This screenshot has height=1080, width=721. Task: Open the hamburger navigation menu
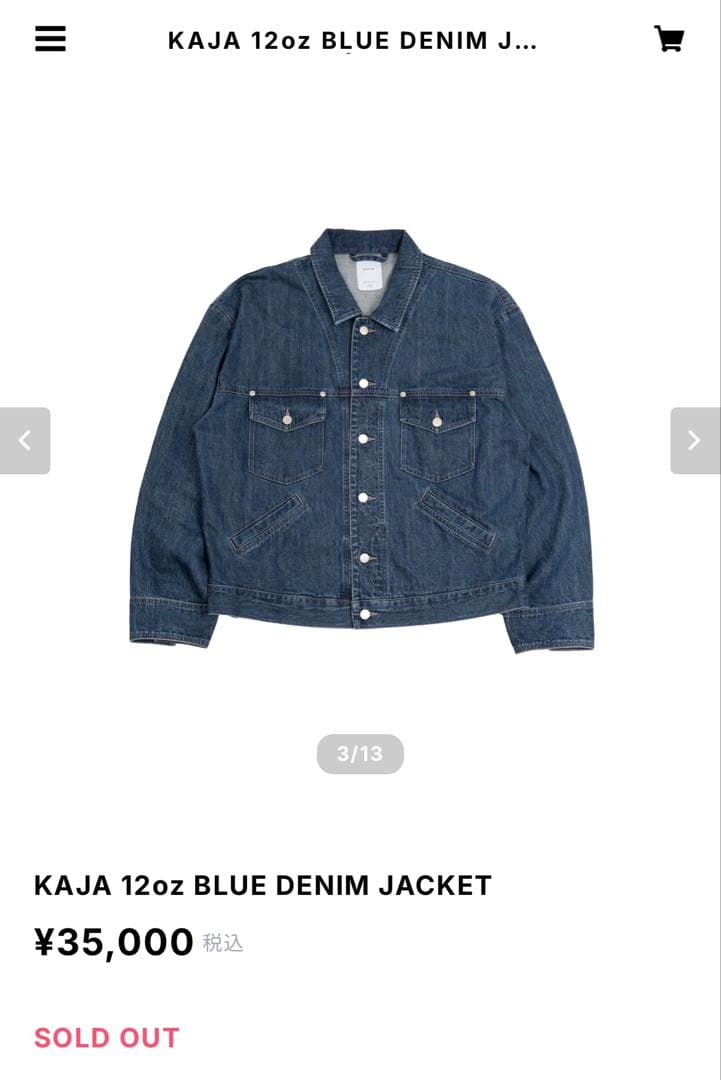point(48,38)
